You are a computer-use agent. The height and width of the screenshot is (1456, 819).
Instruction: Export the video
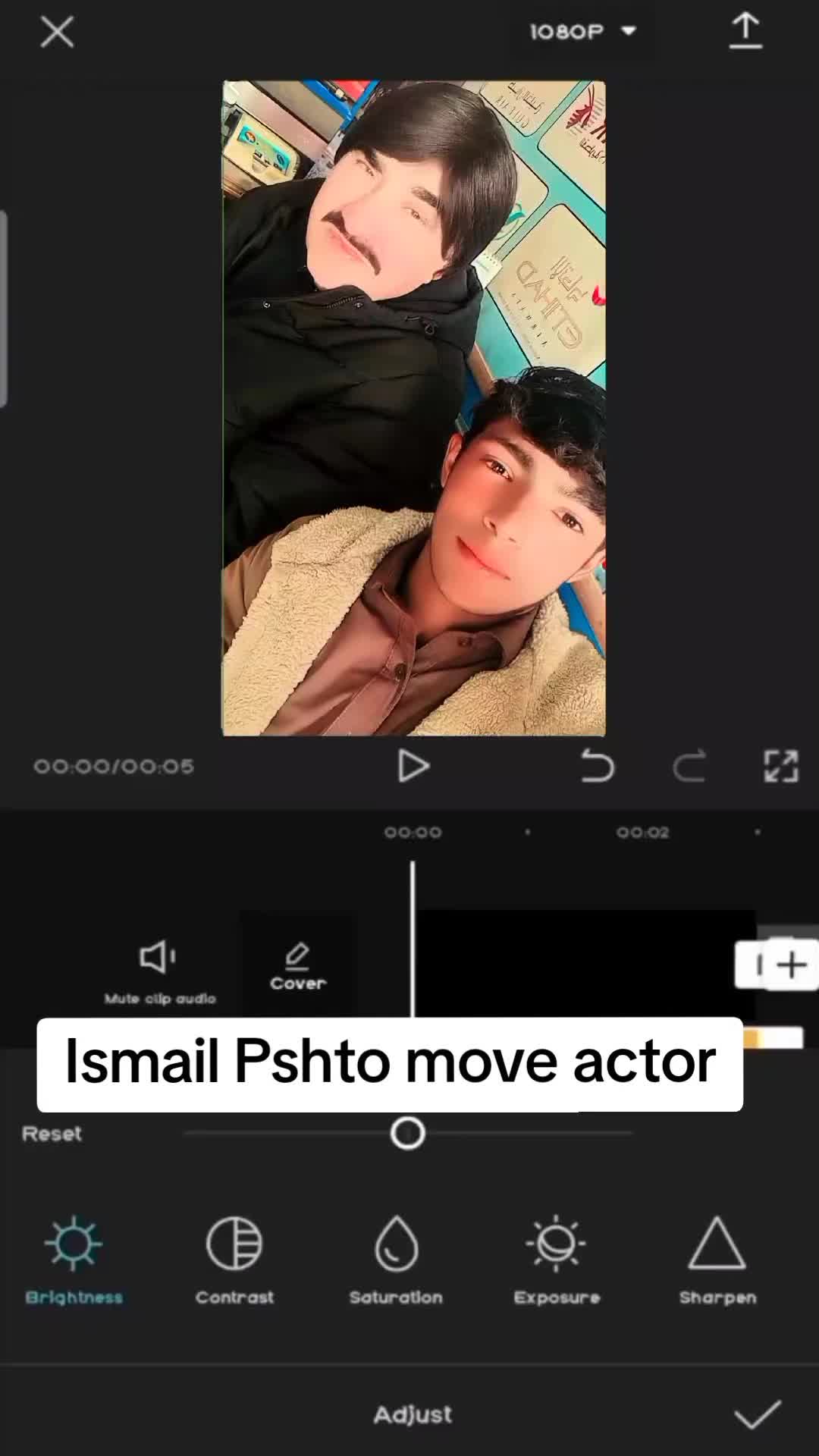745,32
